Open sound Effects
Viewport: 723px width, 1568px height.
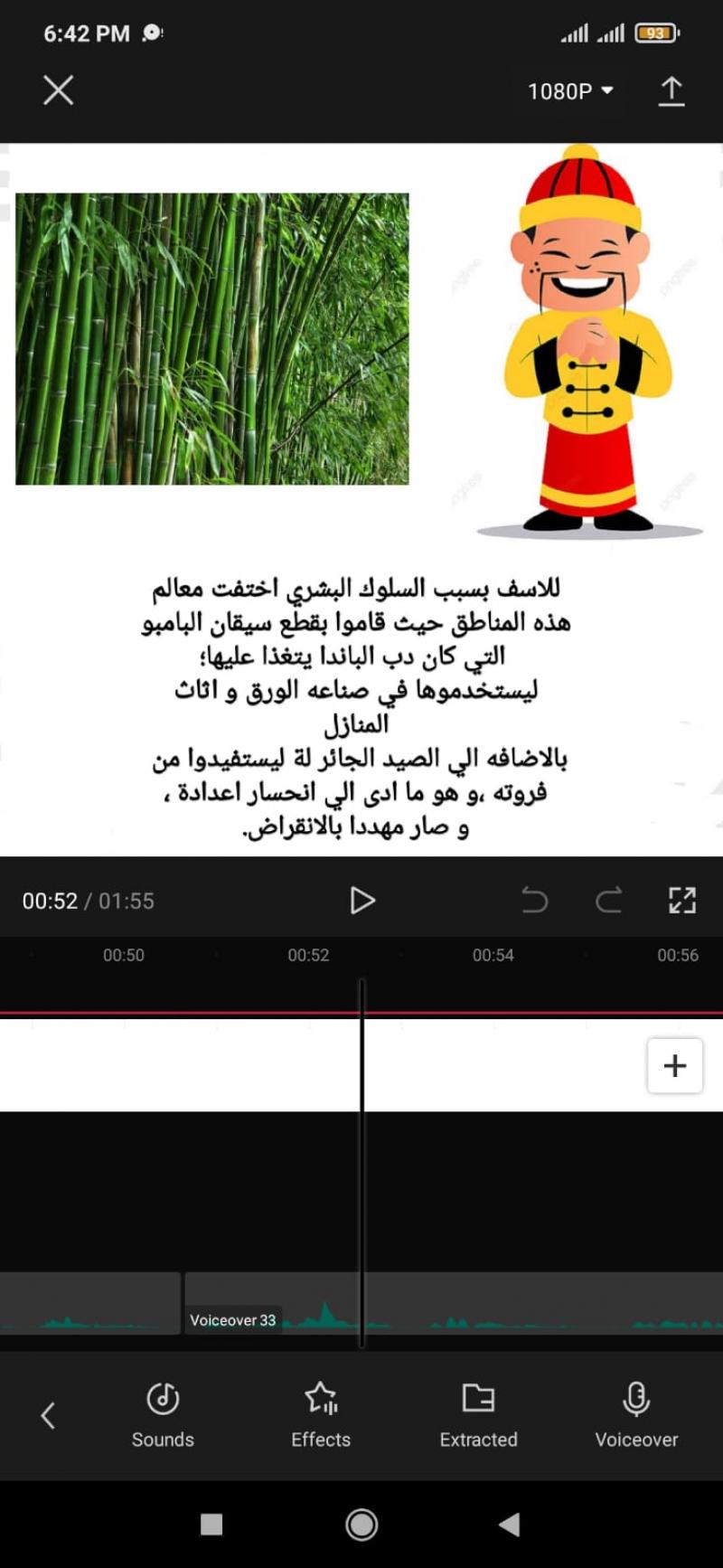coord(321,1415)
